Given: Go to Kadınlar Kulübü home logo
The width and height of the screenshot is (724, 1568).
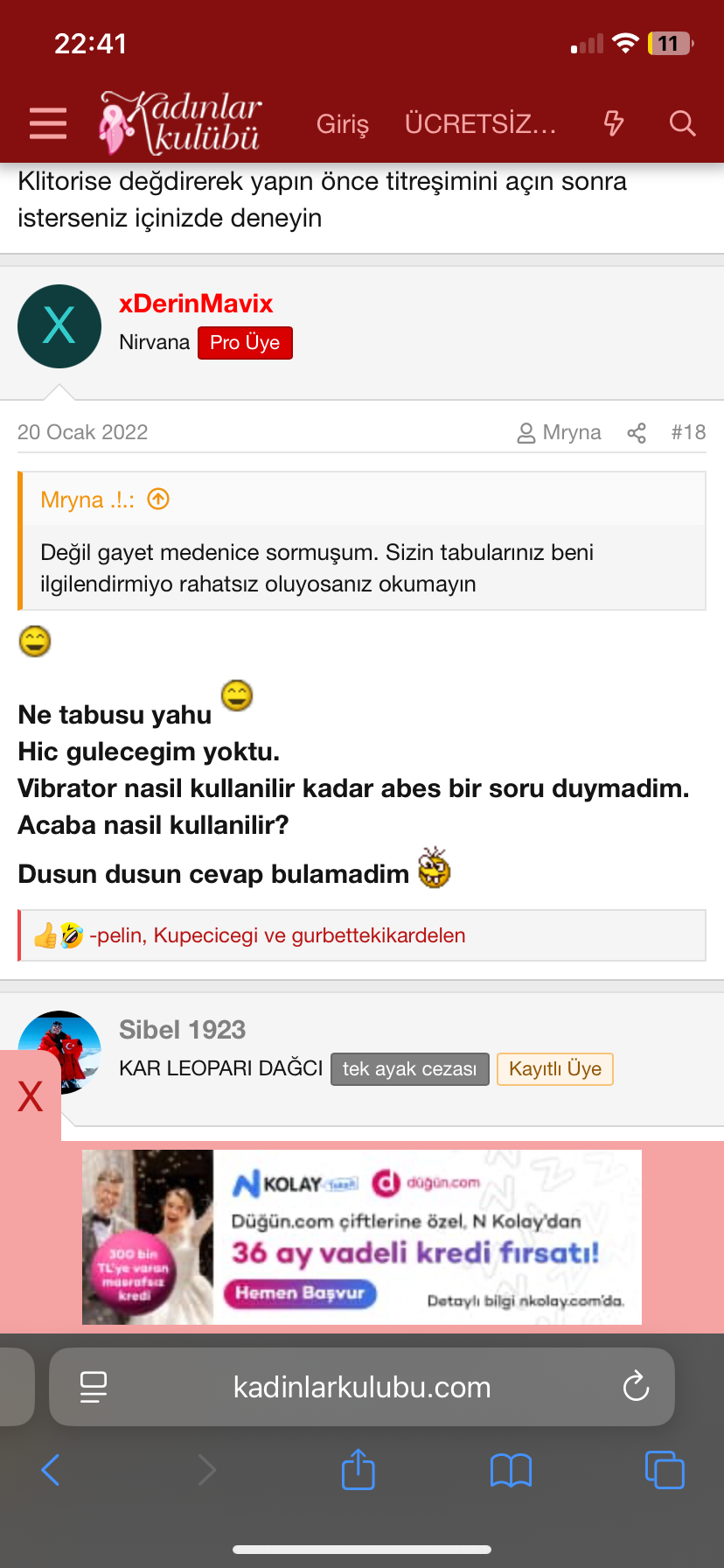Looking at the screenshot, I should pyautogui.click(x=181, y=123).
